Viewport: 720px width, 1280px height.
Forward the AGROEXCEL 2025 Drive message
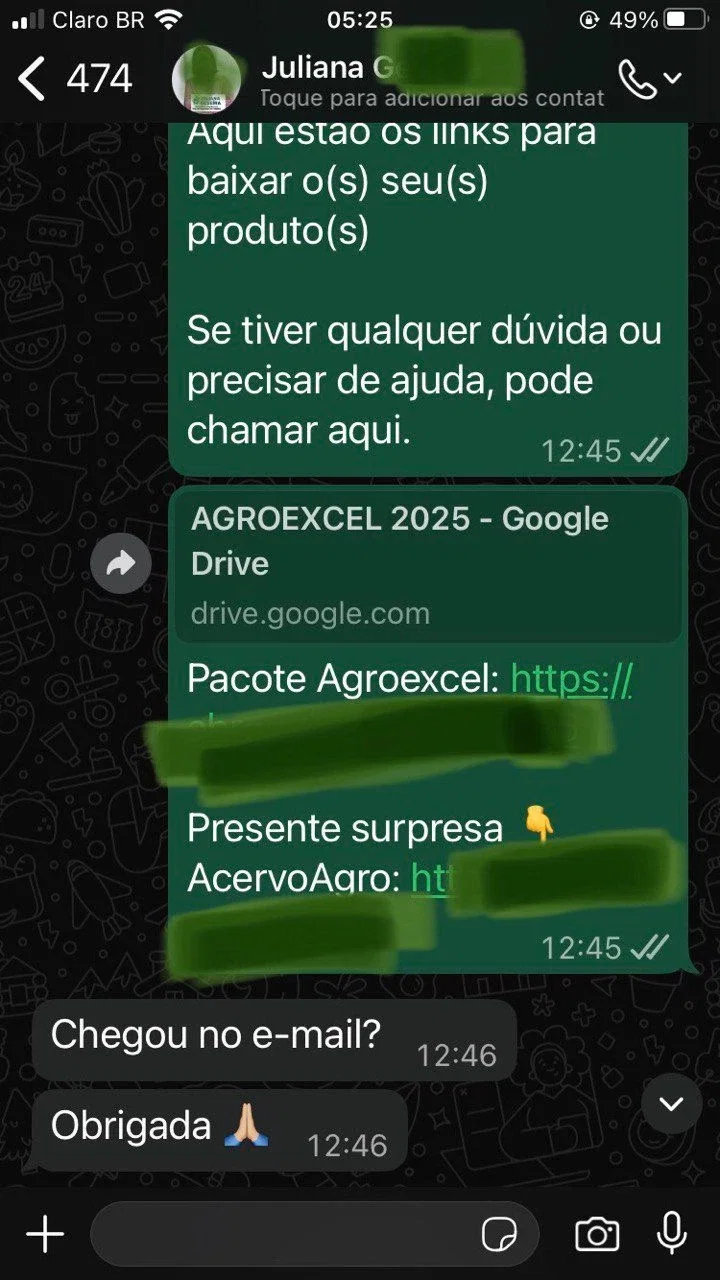[120, 565]
